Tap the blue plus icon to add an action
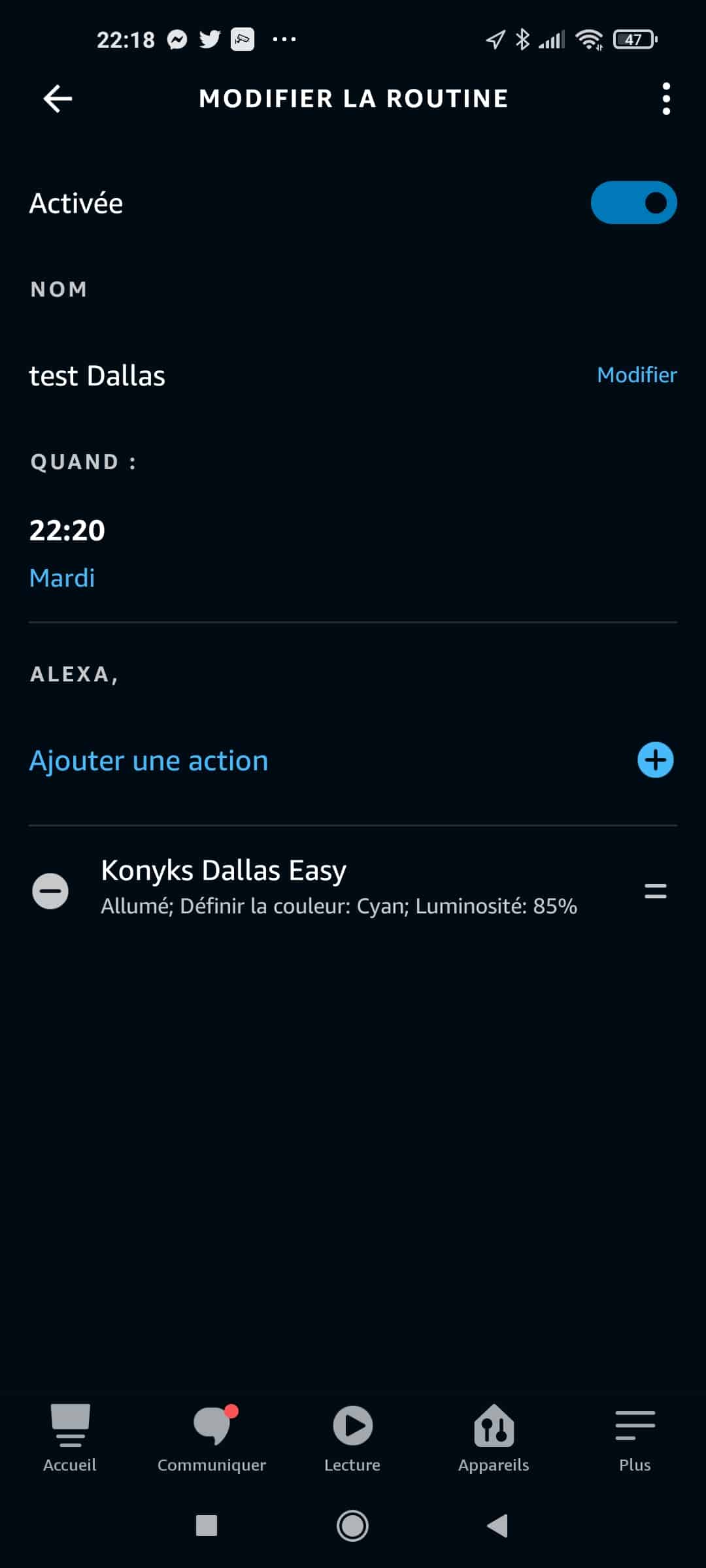Viewport: 706px width, 1568px height. coord(655,760)
